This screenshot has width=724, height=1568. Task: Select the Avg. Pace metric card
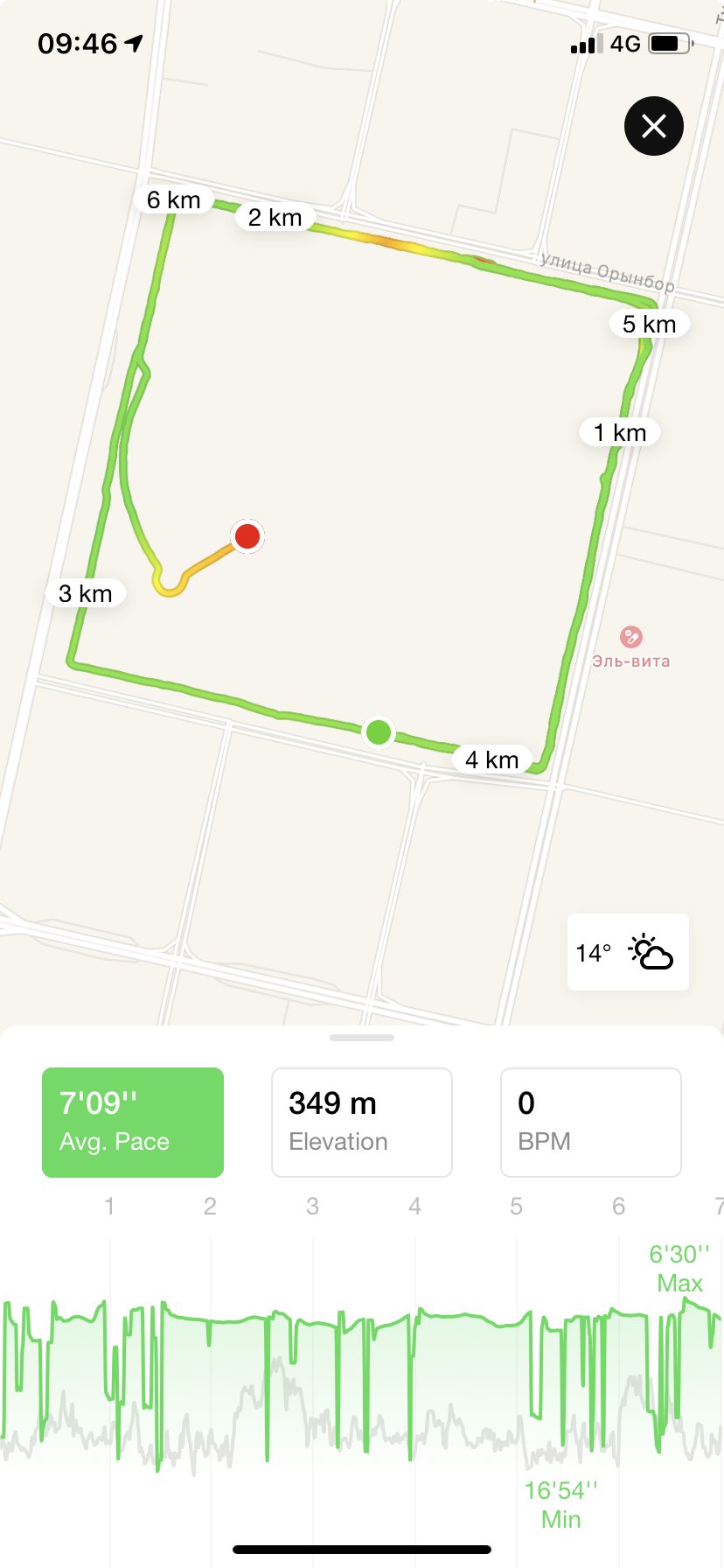[x=133, y=1122]
